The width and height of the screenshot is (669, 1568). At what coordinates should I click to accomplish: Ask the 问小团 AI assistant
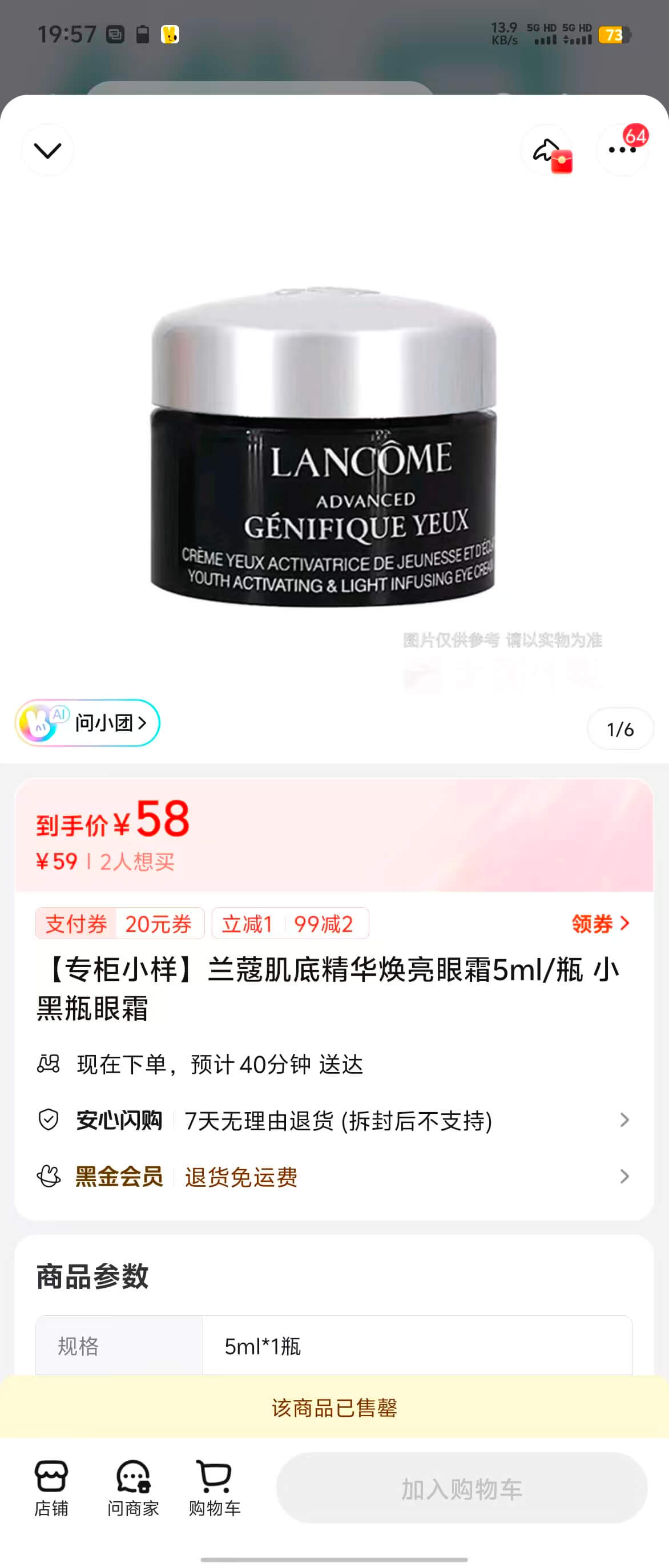tap(88, 722)
